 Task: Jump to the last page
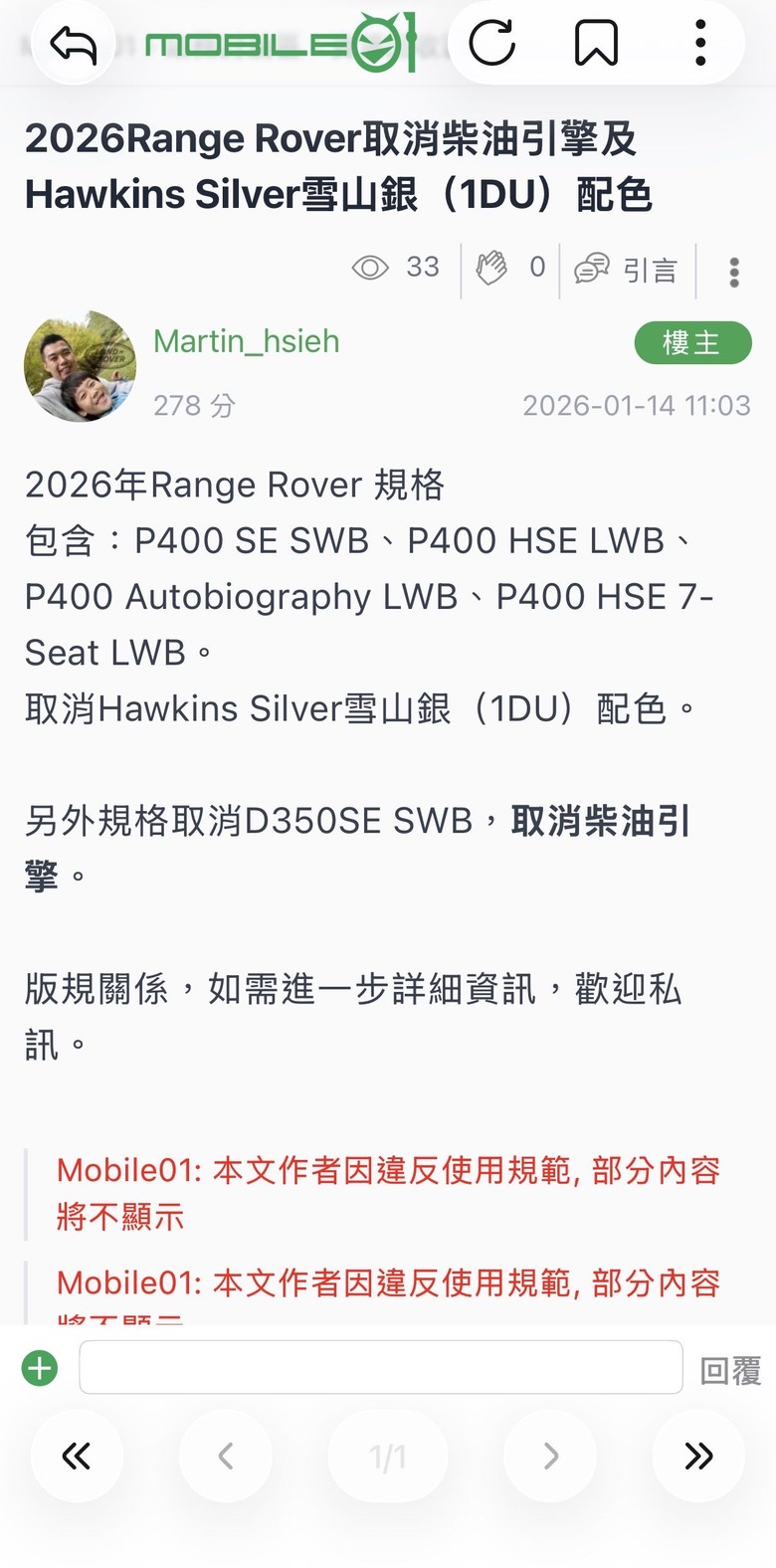pos(698,1457)
